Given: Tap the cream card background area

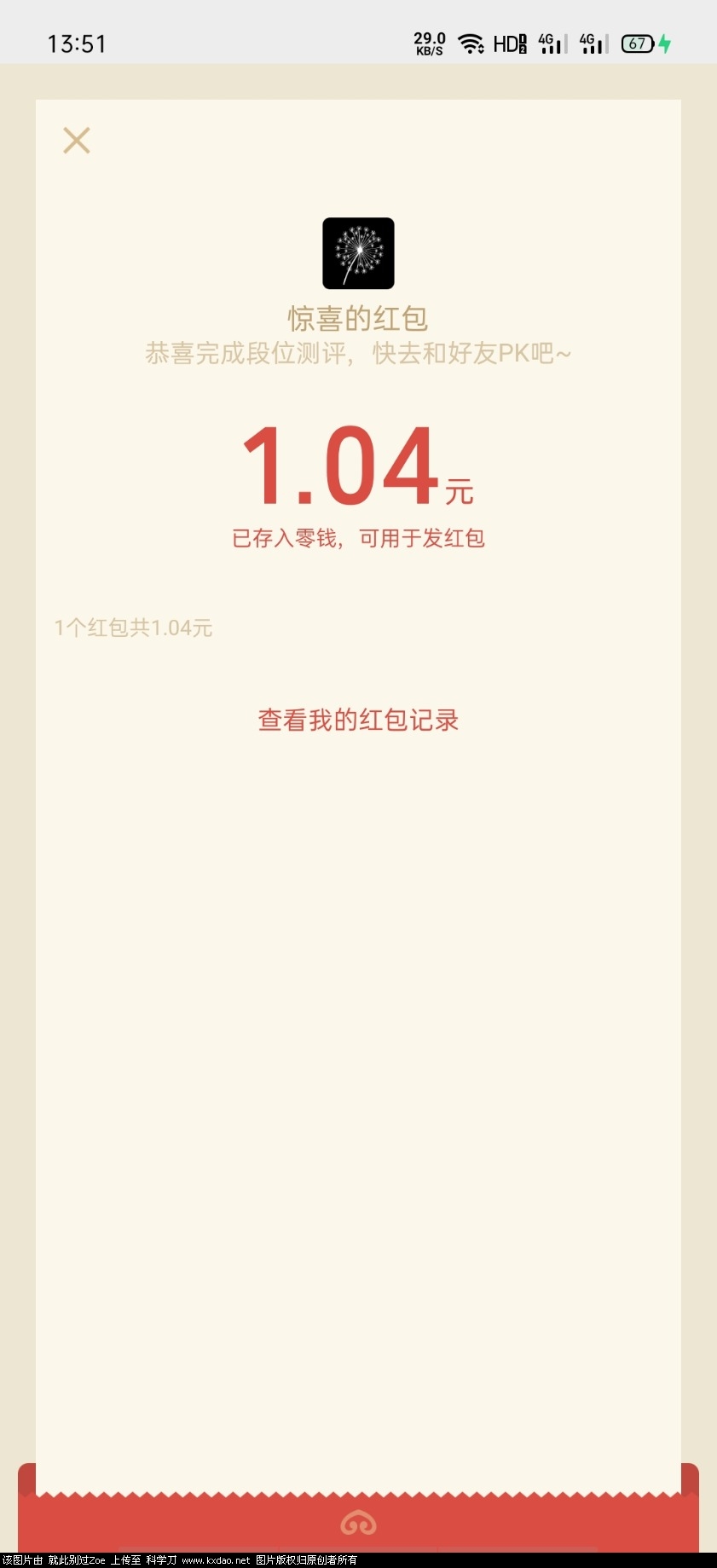Looking at the screenshot, I should pyautogui.click(x=358, y=1023).
